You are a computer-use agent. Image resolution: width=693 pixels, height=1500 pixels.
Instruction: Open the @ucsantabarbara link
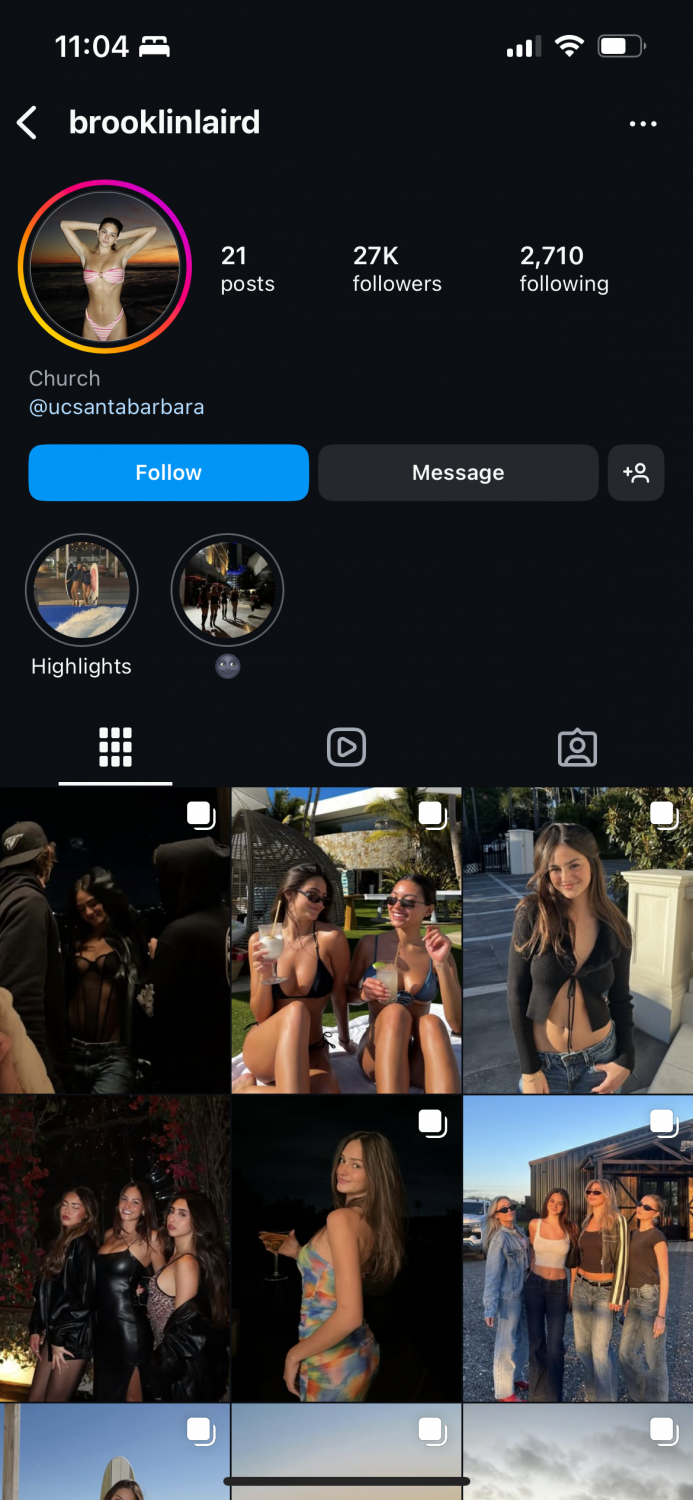(x=116, y=407)
